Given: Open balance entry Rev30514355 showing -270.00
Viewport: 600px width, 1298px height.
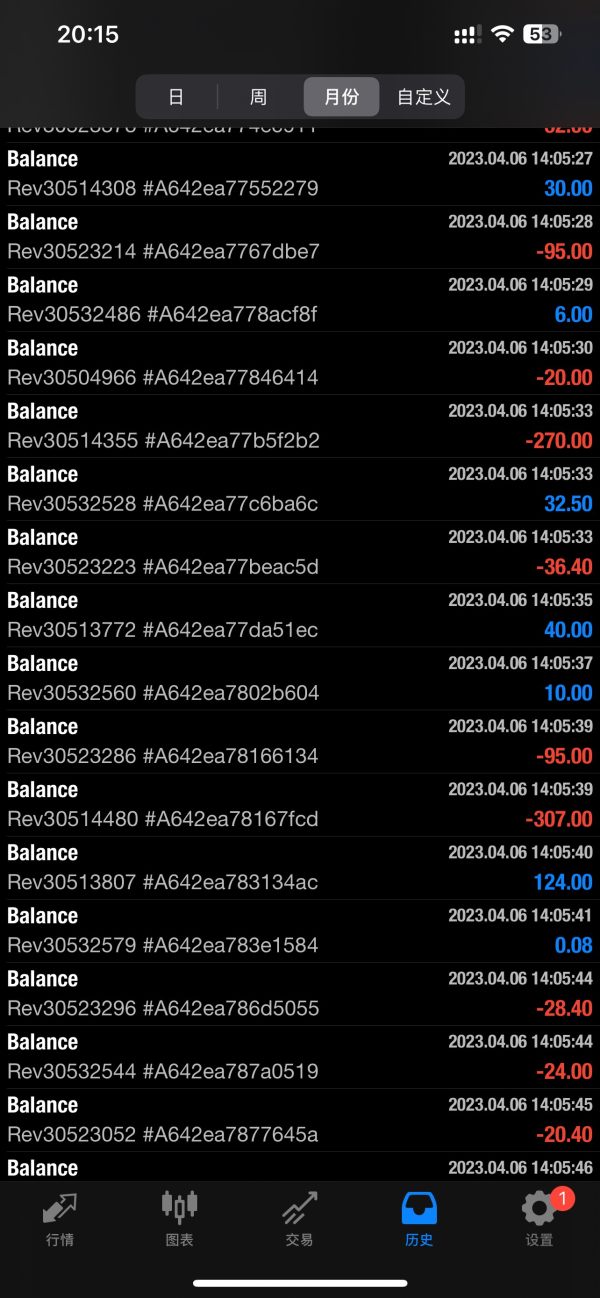Looking at the screenshot, I should [300, 426].
